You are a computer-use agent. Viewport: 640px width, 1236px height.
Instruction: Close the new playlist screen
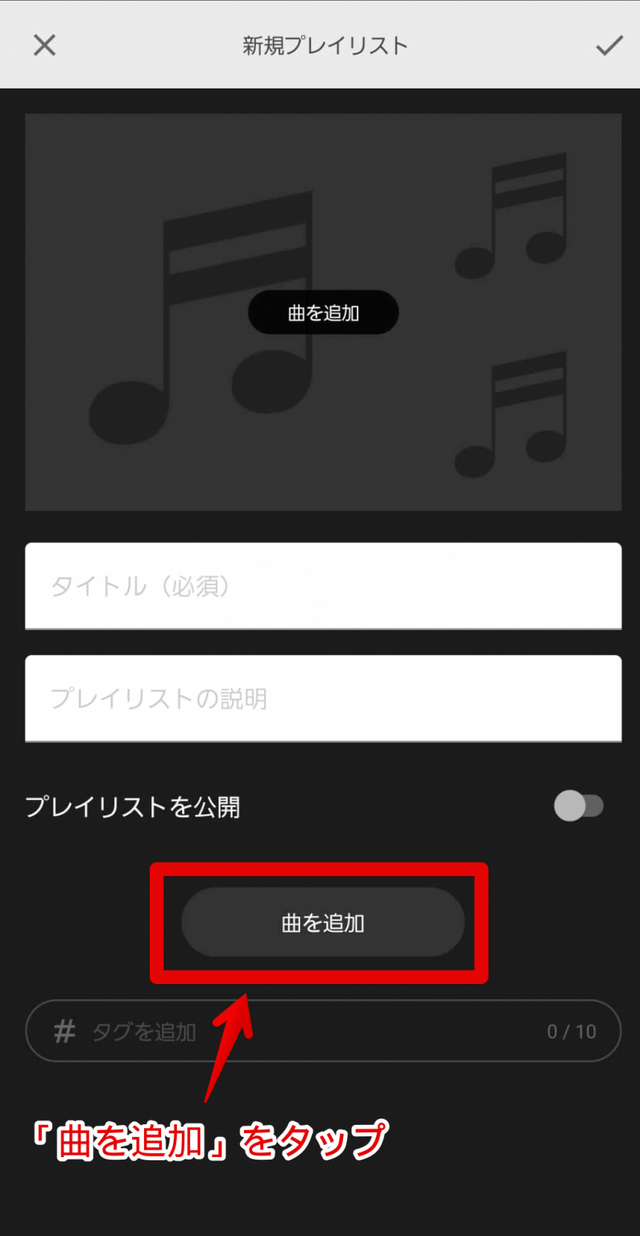pyautogui.click(x=44, y=45)
